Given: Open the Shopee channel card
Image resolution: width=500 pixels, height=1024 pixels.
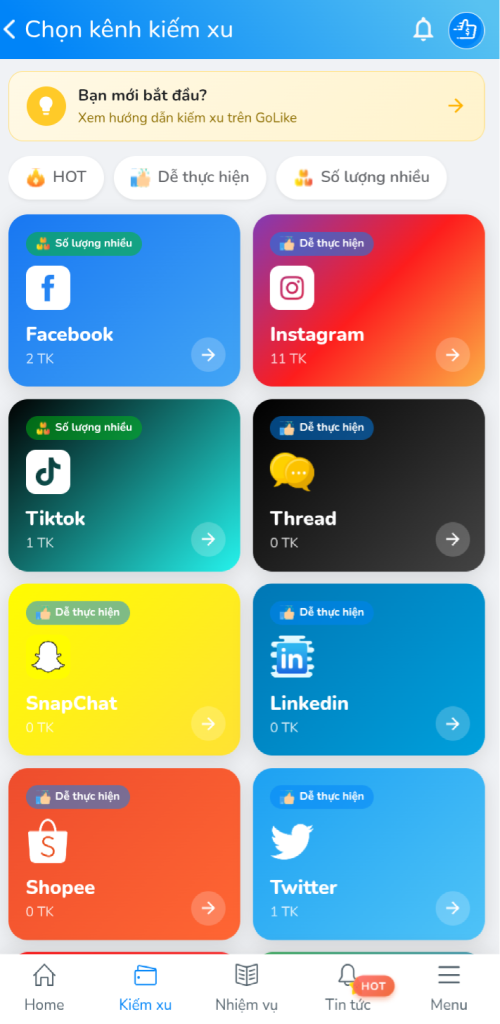Looking at the screenshot, I should (x=124, y=854).
